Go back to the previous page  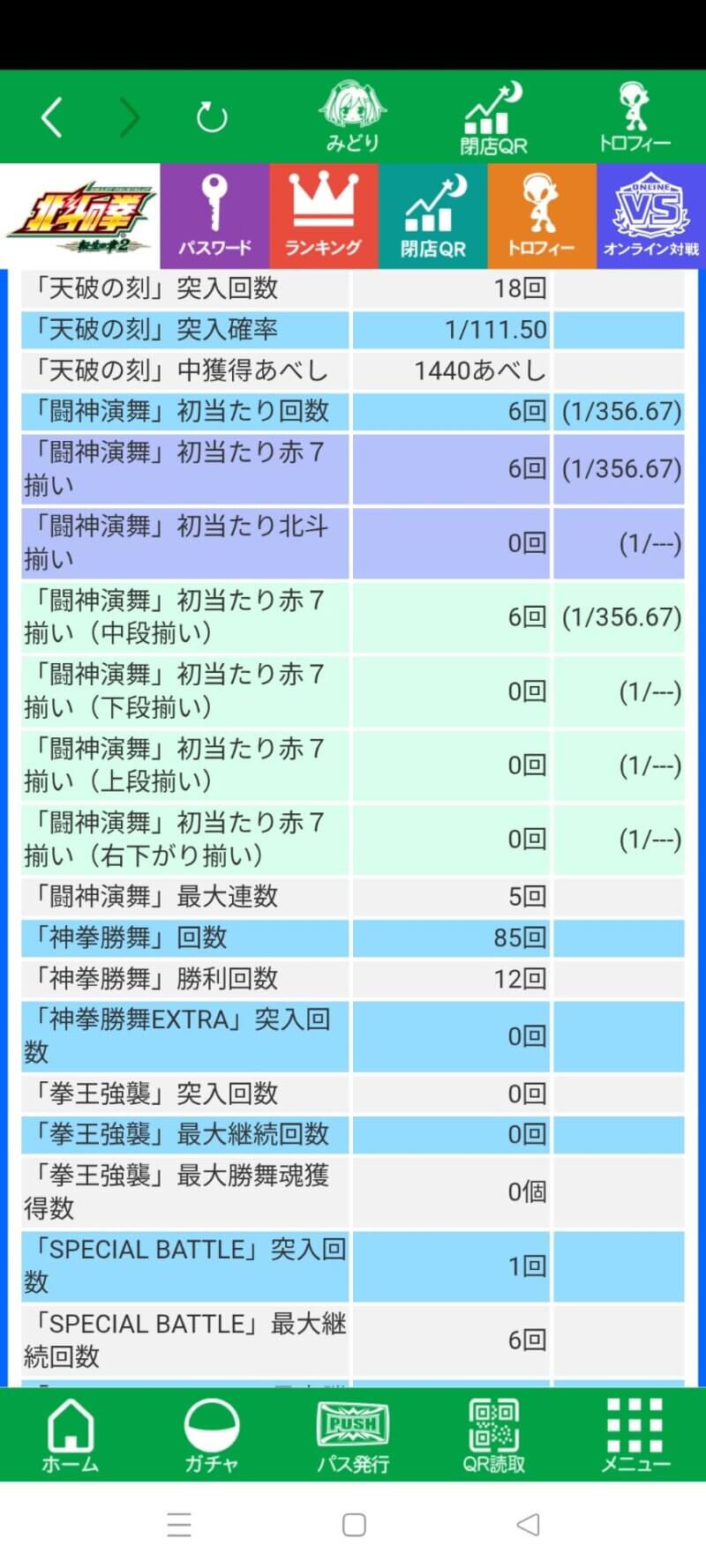[52, 117]
